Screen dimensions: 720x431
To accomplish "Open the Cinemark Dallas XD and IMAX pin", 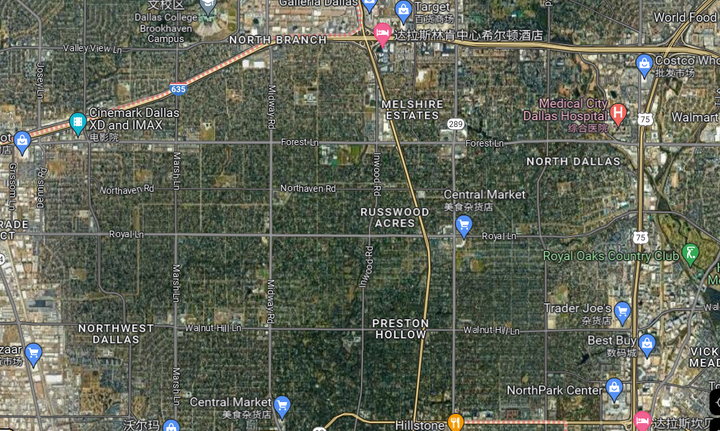I will pos(78,124).
